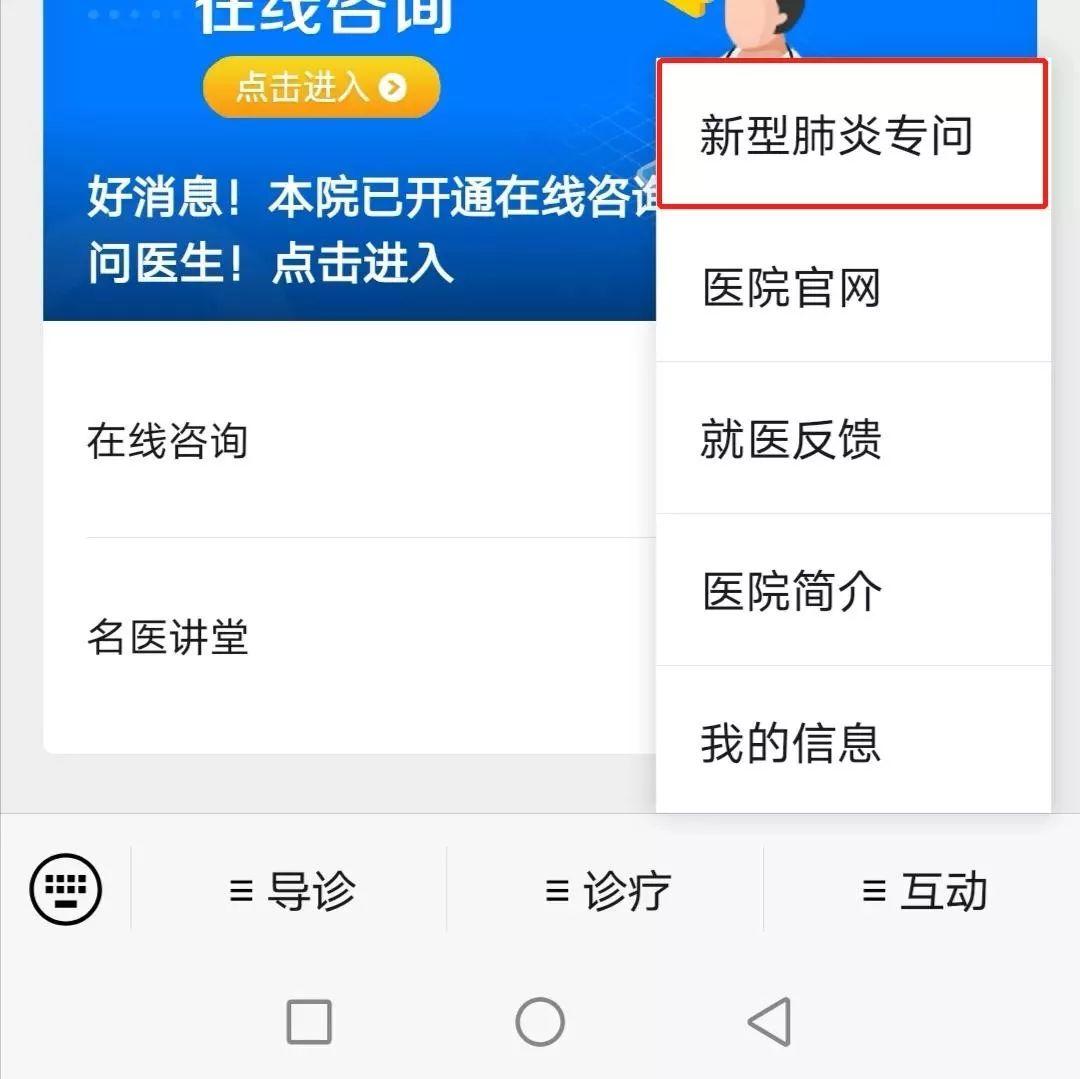Go back with the system back button
Screen dimensions: 1080x1079
click(x=769, y=1022)
